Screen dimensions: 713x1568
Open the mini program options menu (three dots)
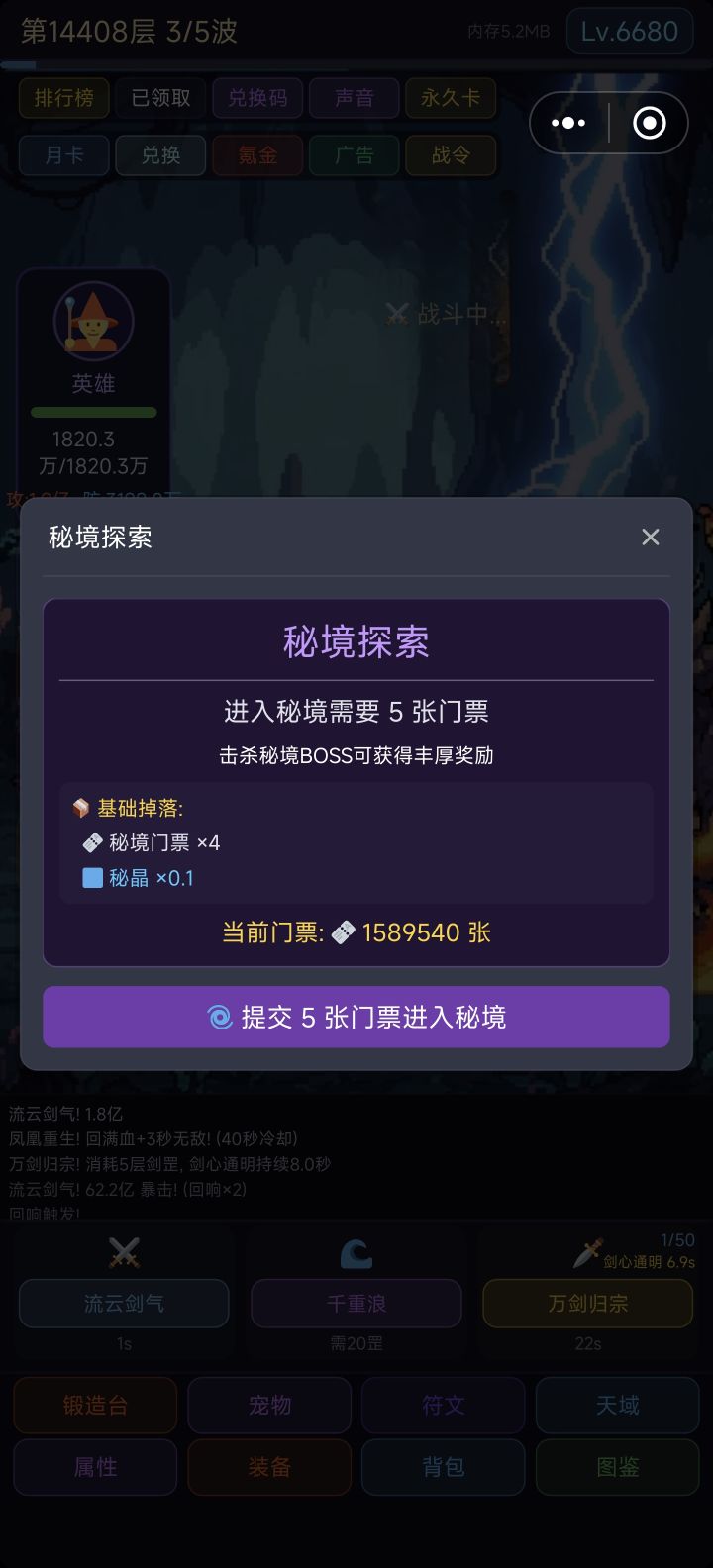click(x=567, y=122)
